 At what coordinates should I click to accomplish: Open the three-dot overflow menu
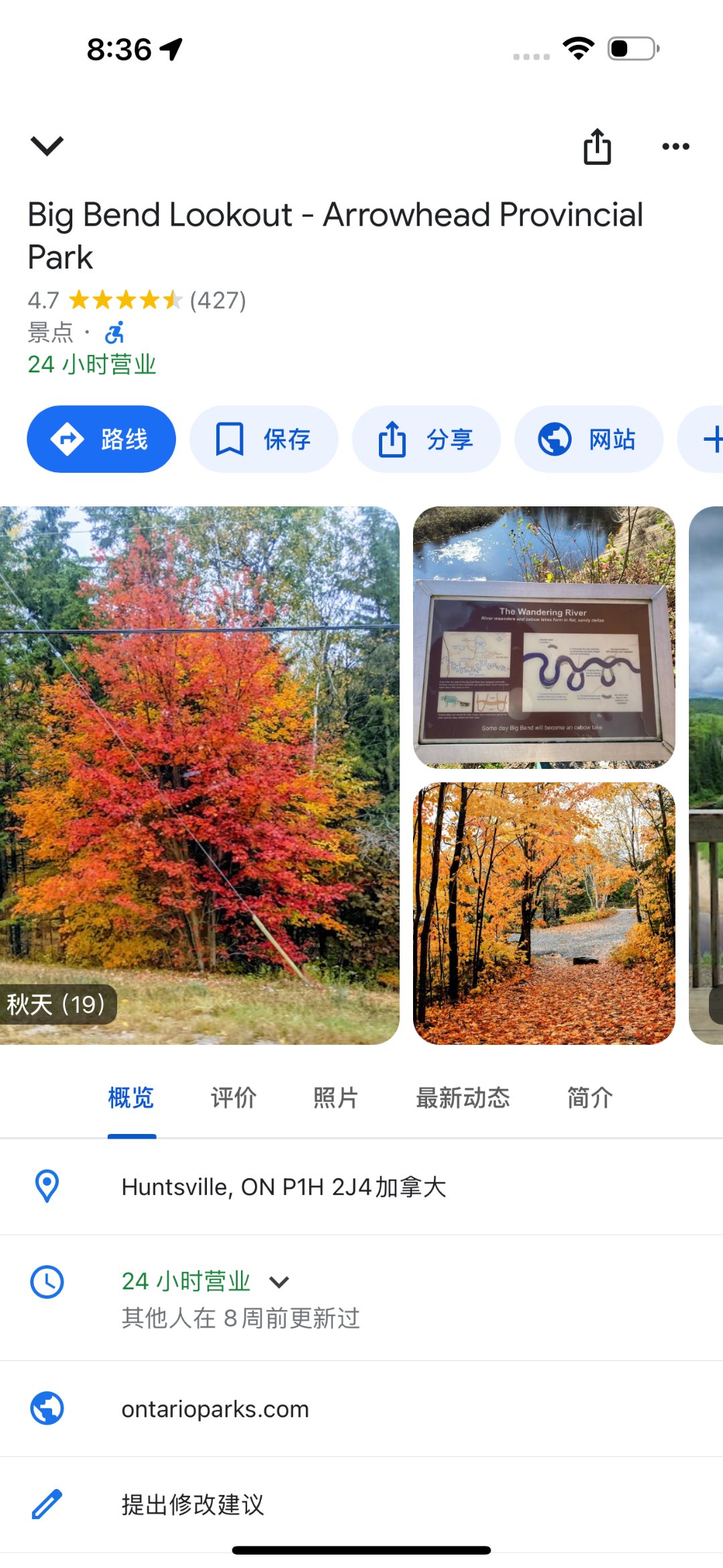[x=675, y=147]
